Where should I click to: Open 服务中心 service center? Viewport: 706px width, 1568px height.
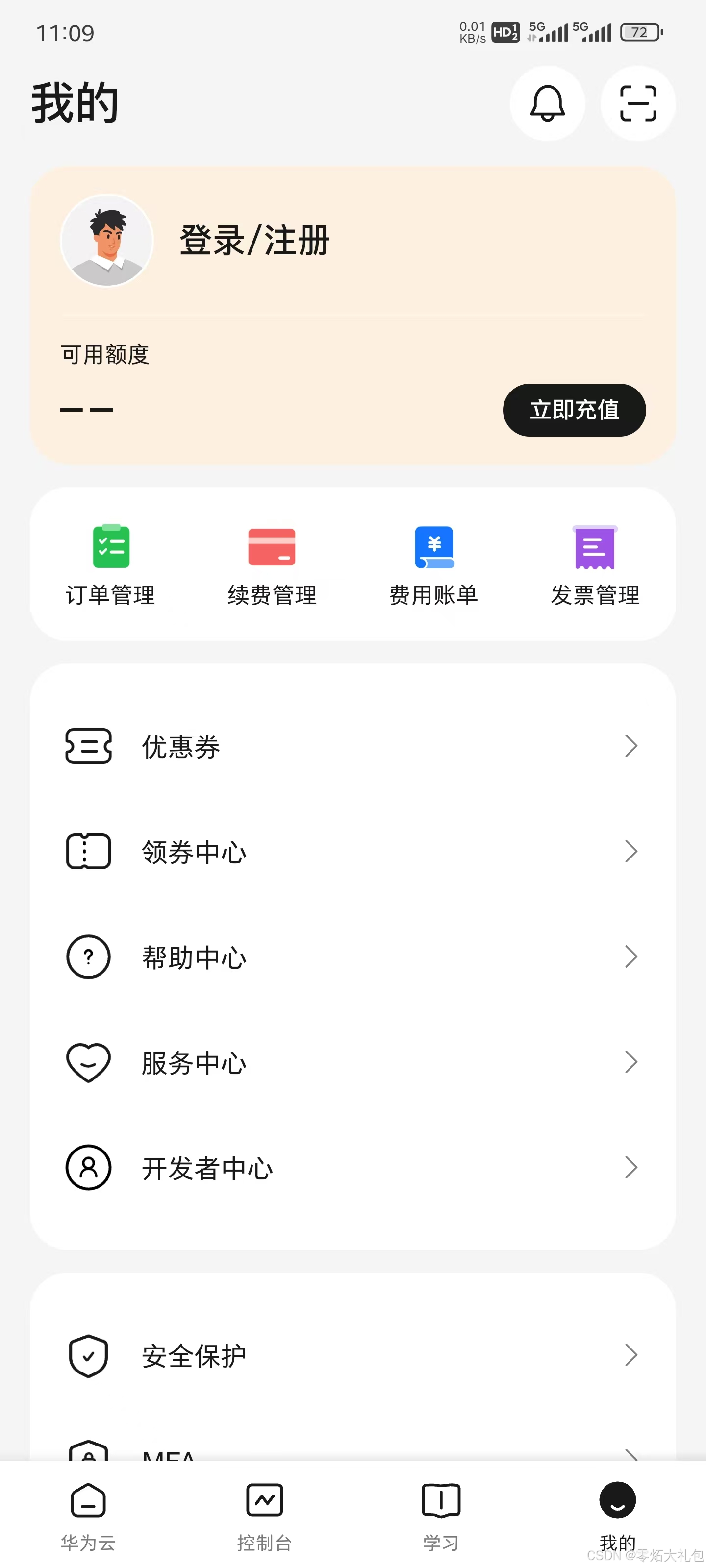click(352, 1062)
